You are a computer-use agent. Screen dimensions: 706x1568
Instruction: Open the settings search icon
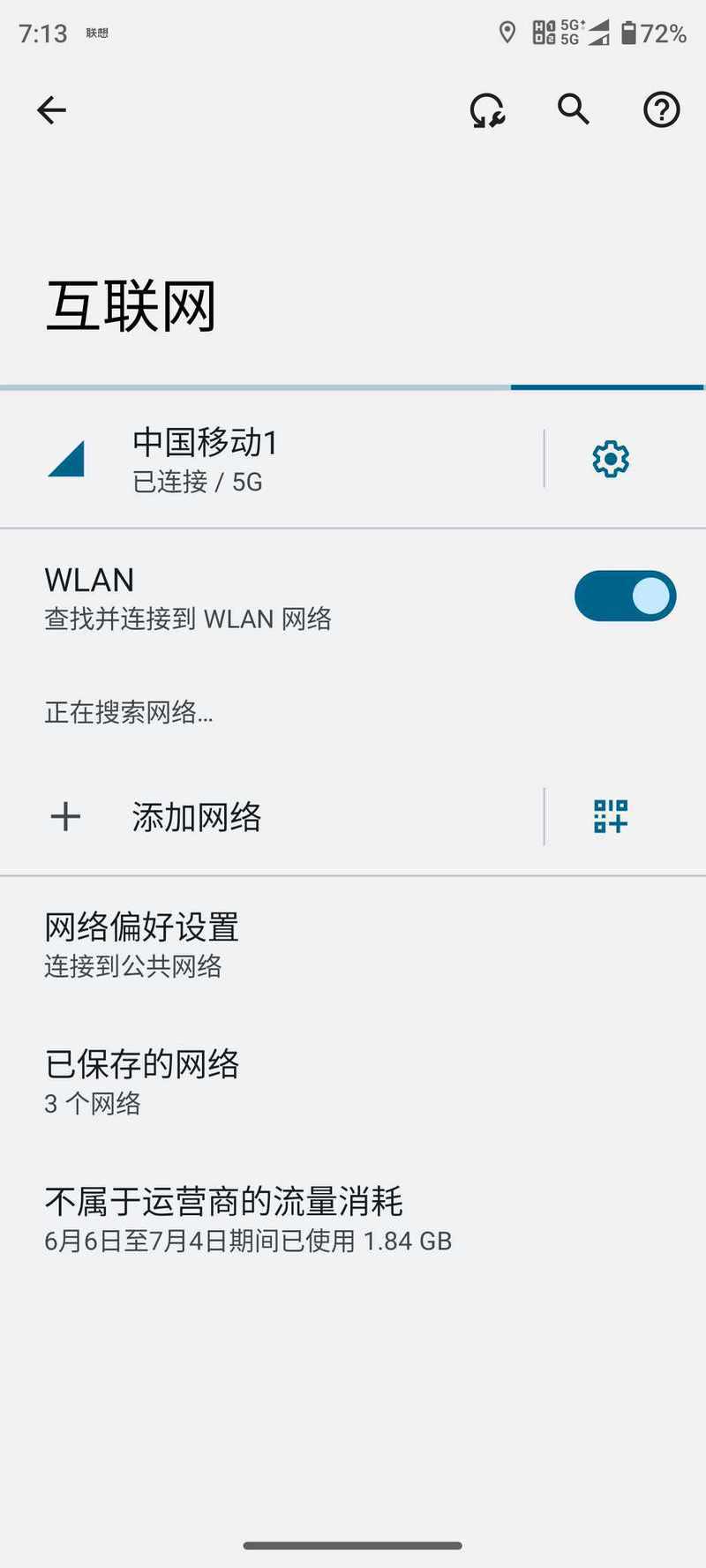[574, 110]
